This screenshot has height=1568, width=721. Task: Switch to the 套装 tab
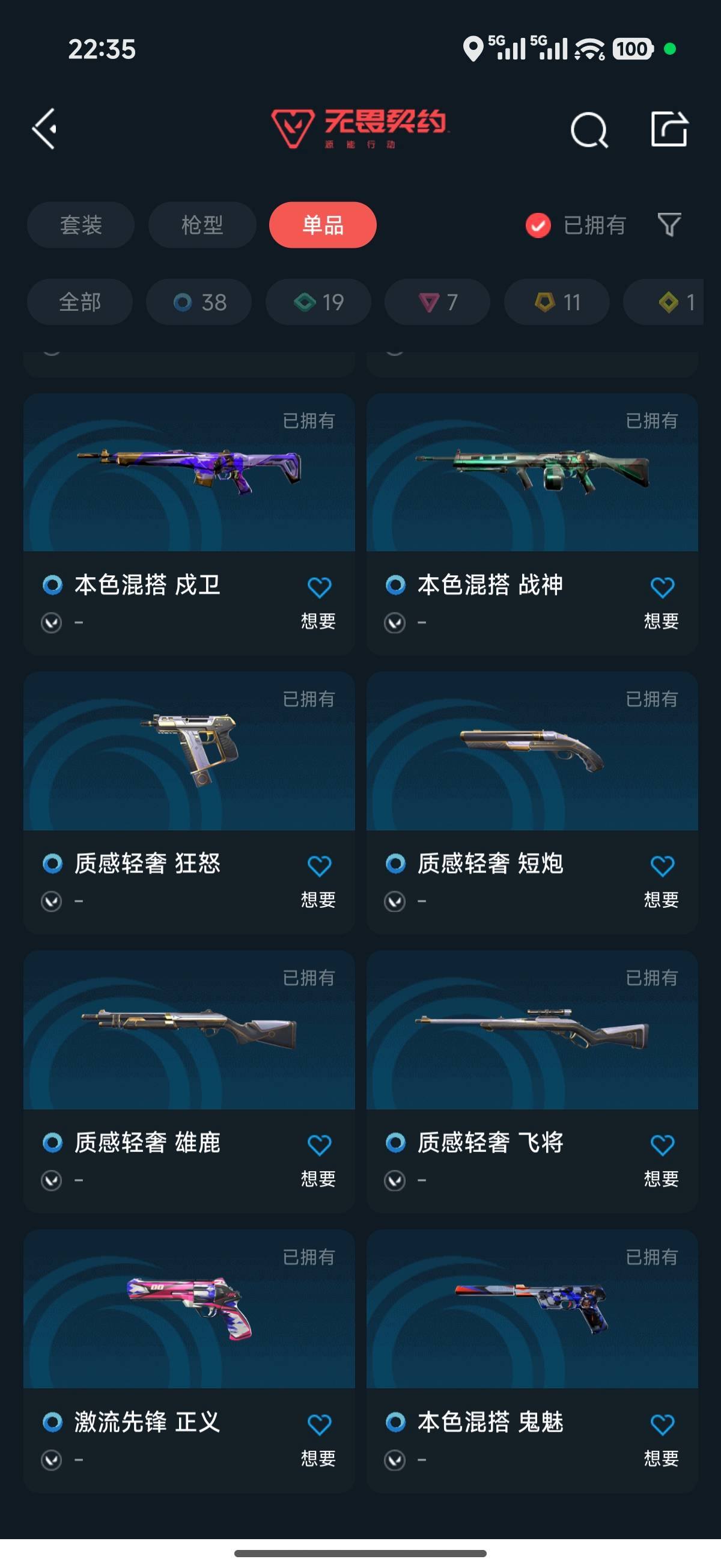(x=81, y=225)
